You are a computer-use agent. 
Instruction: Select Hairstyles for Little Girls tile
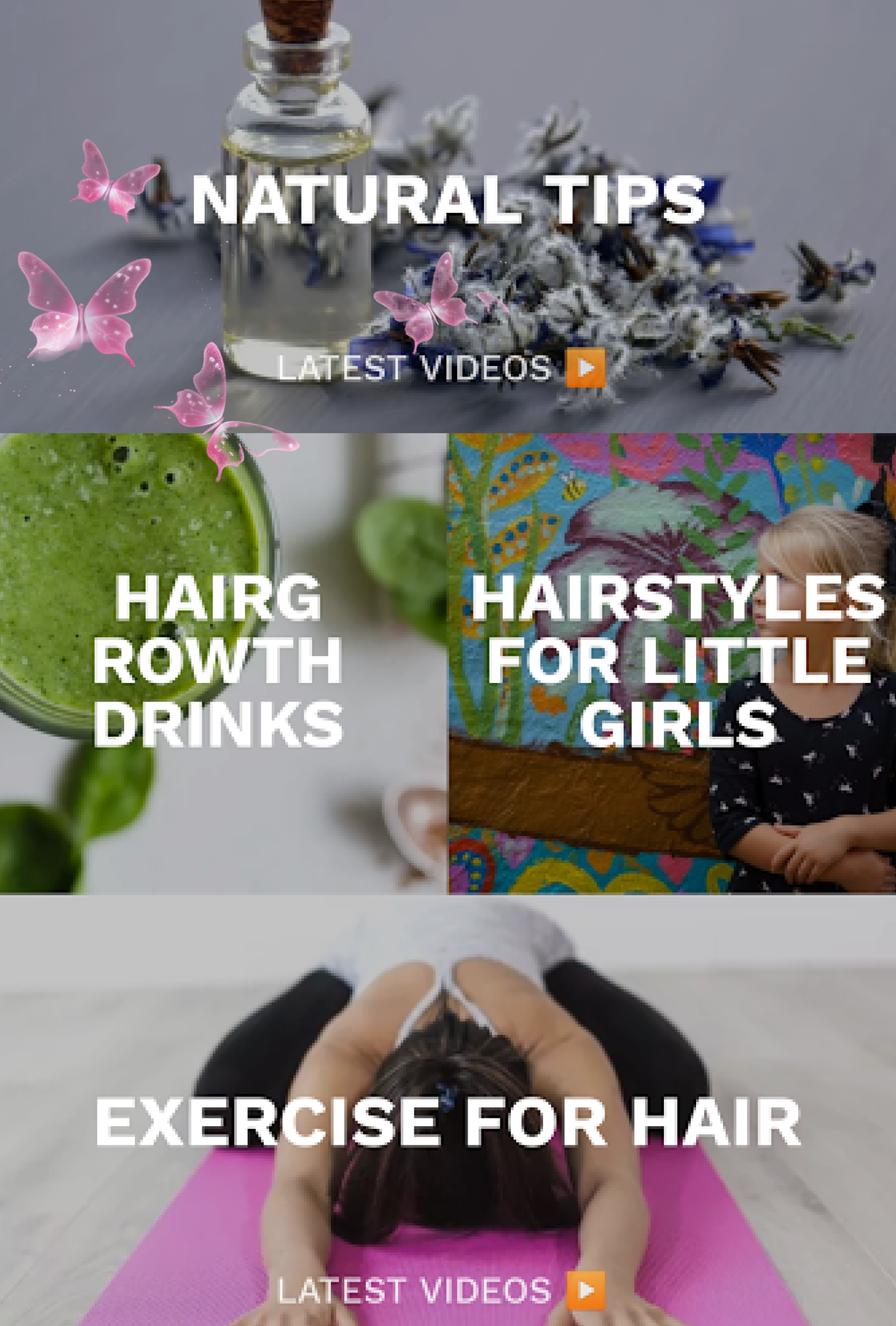point(677,661)
